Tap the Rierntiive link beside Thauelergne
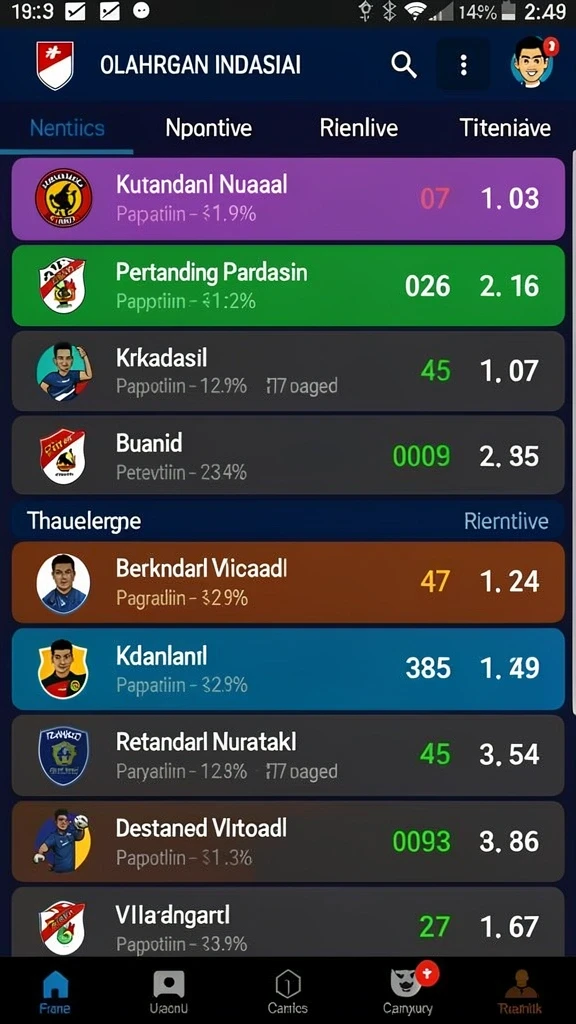 tap(506, 521)
